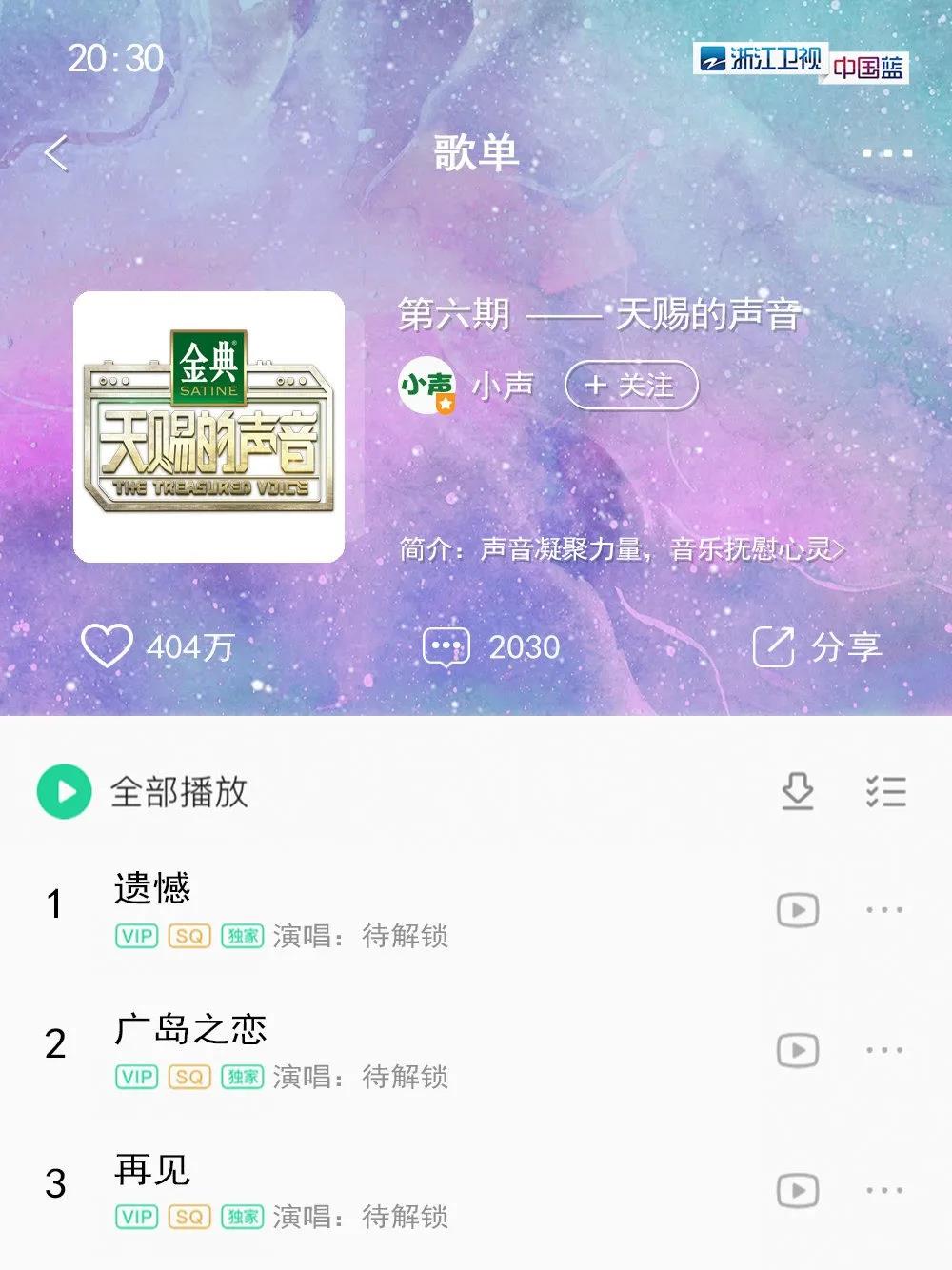Like the playlist with the heart icon

point(106,646)
